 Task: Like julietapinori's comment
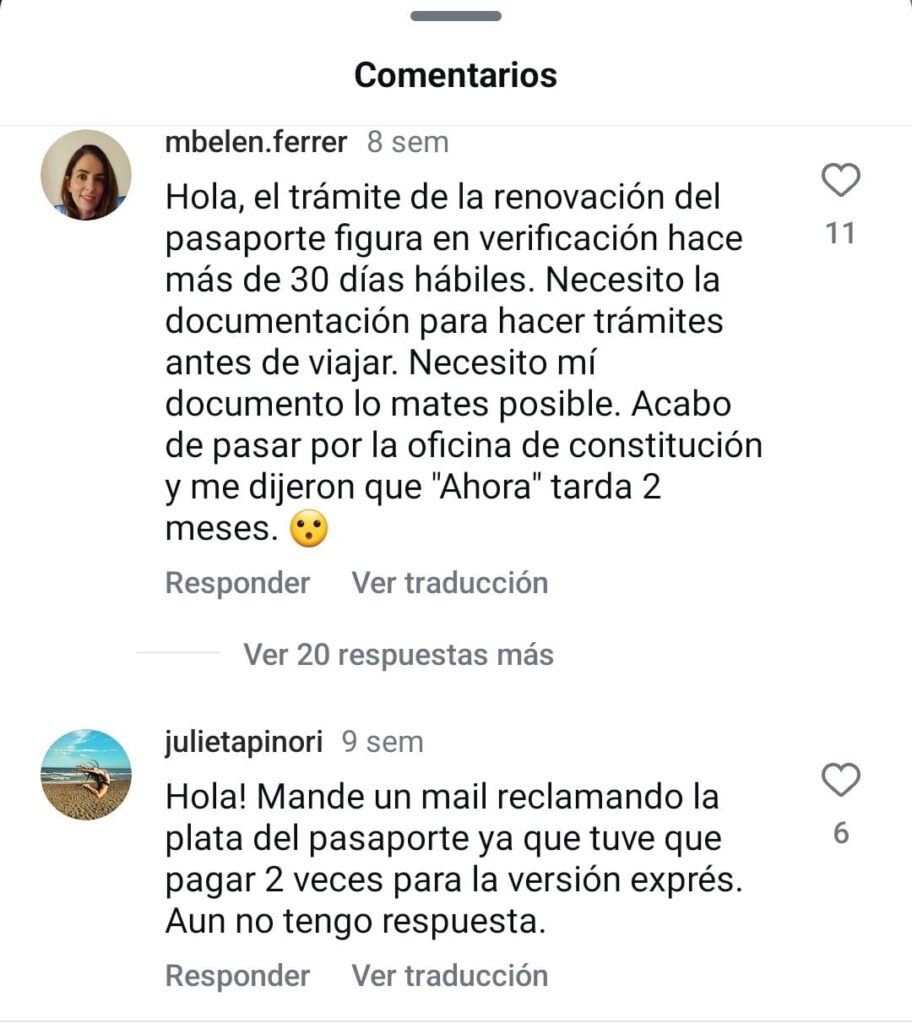pos(840,779)
